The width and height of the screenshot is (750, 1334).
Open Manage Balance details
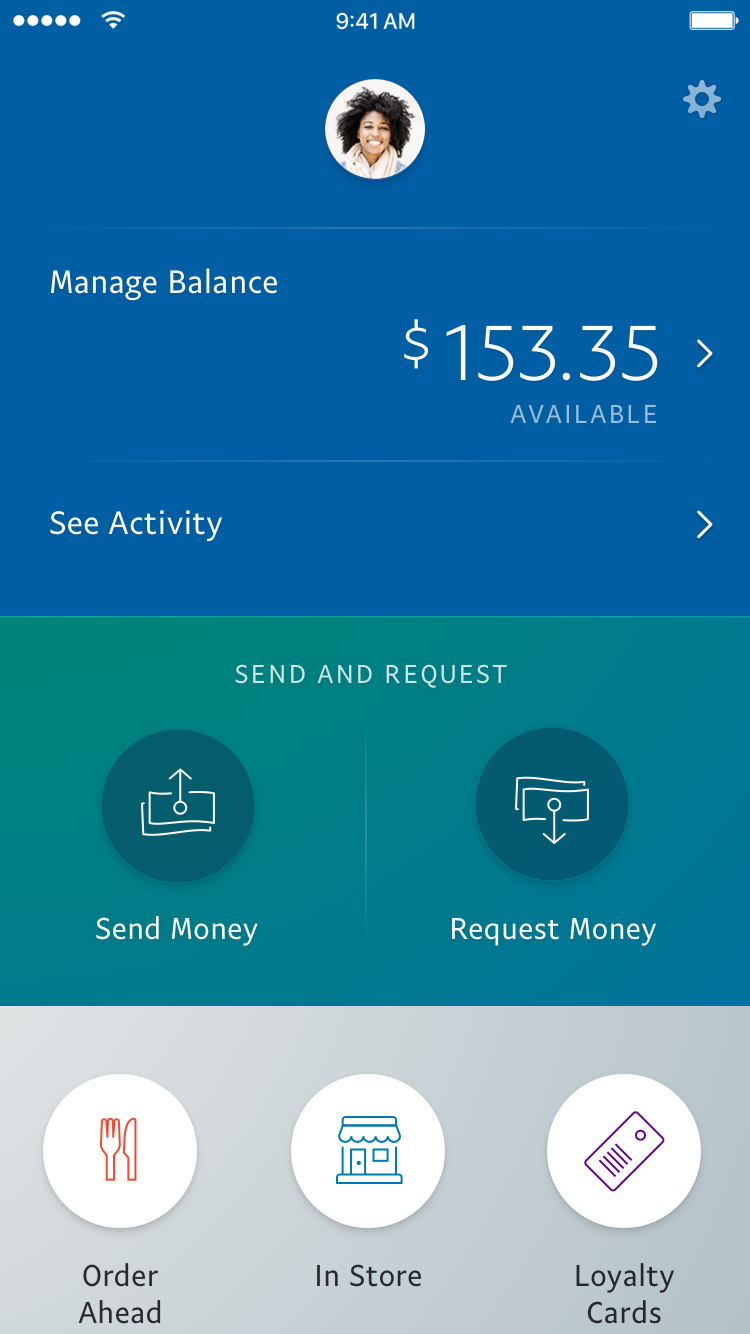(x=375, y=345)
